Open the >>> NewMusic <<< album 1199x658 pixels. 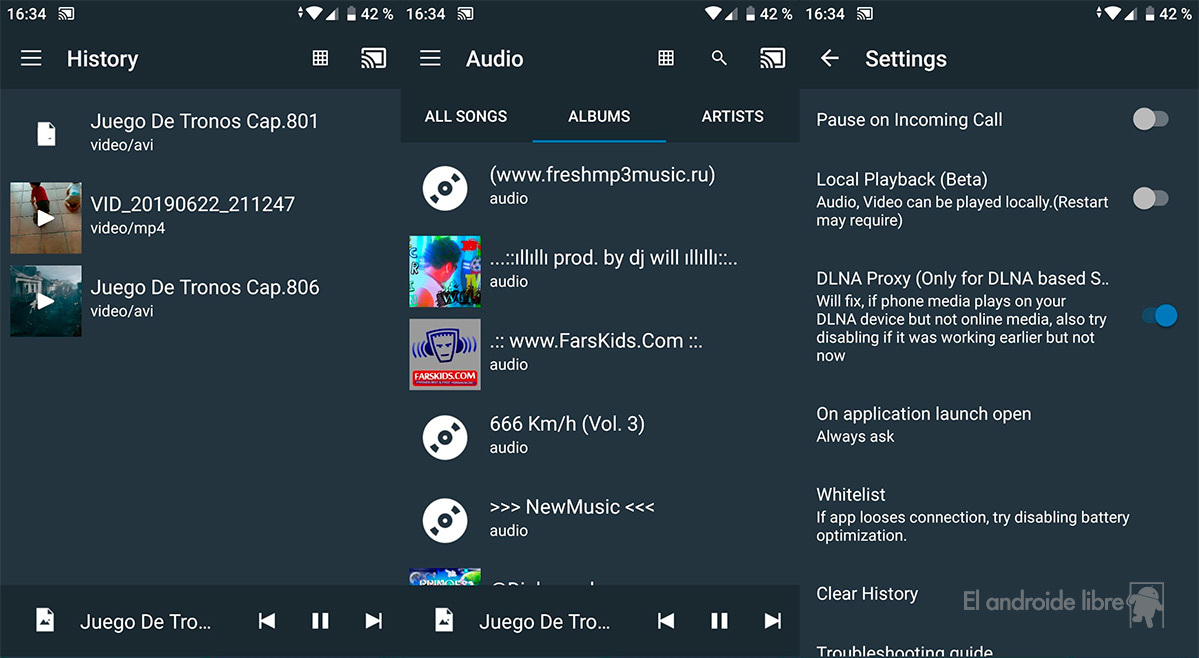click(x=571, y=517)
